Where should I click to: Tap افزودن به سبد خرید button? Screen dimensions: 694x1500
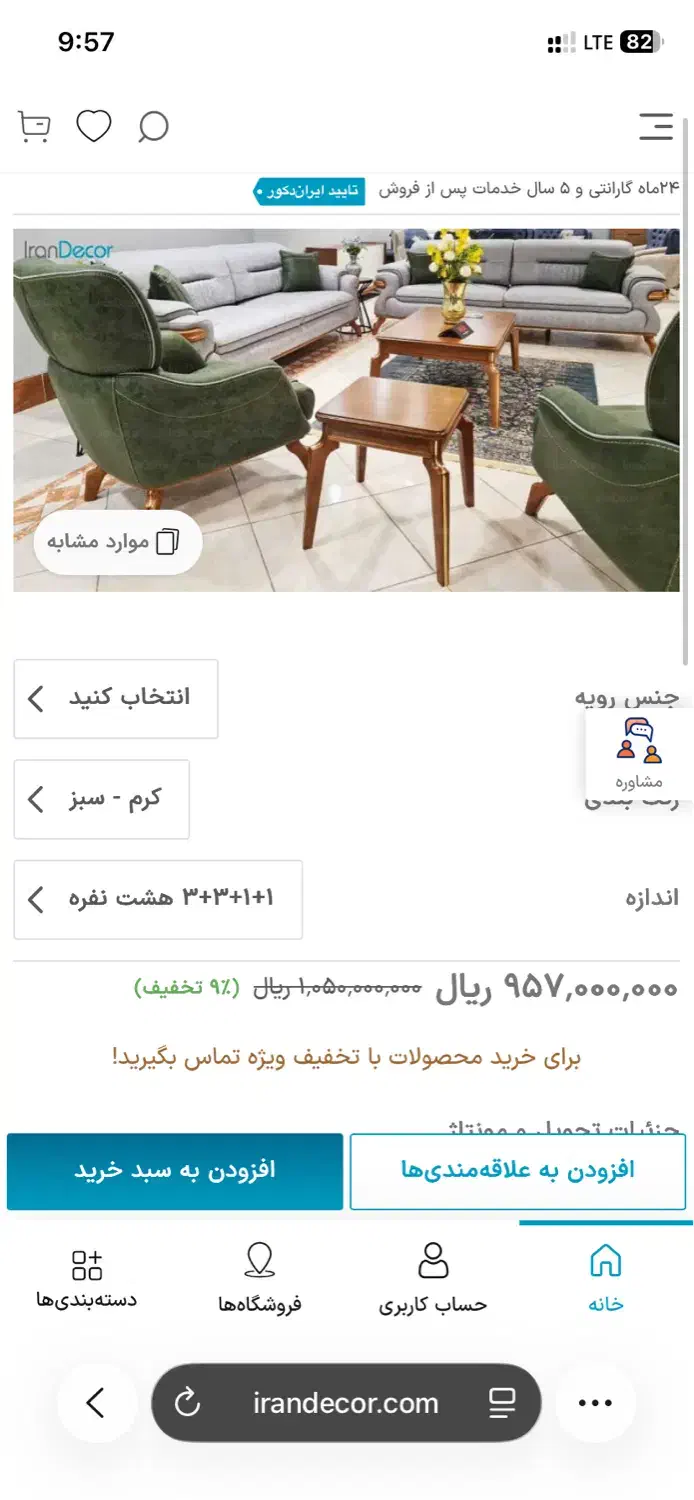pos(175,1170)
